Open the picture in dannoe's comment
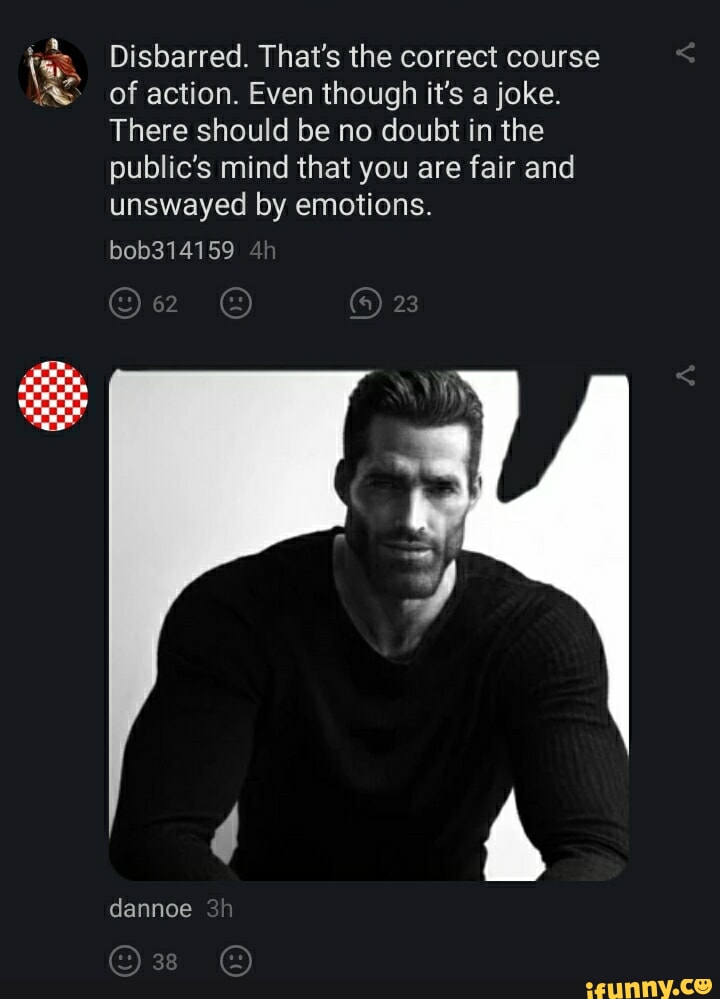 click(368, 625)
